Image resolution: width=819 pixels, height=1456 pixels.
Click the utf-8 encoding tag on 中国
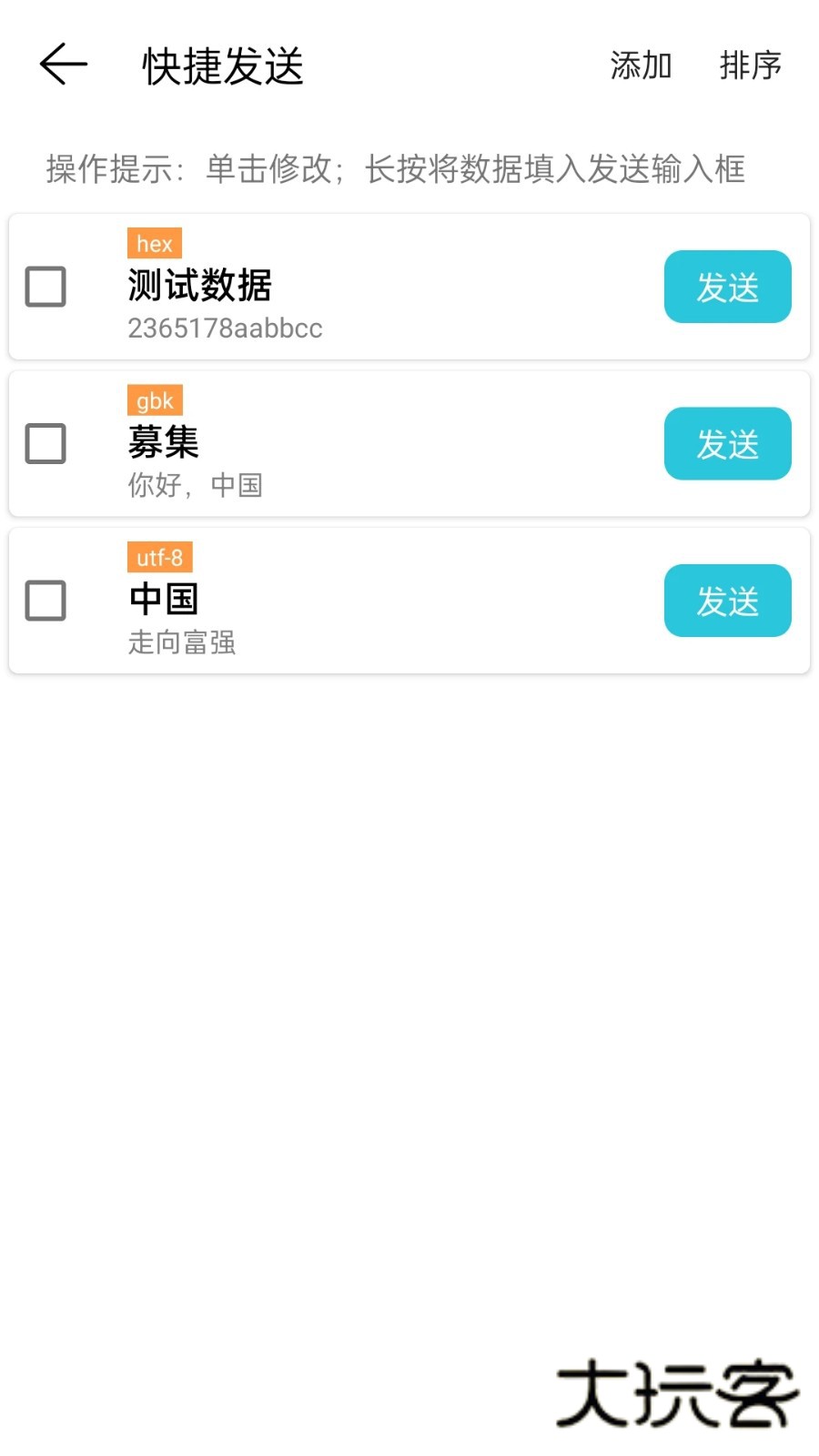coord(157,557)
